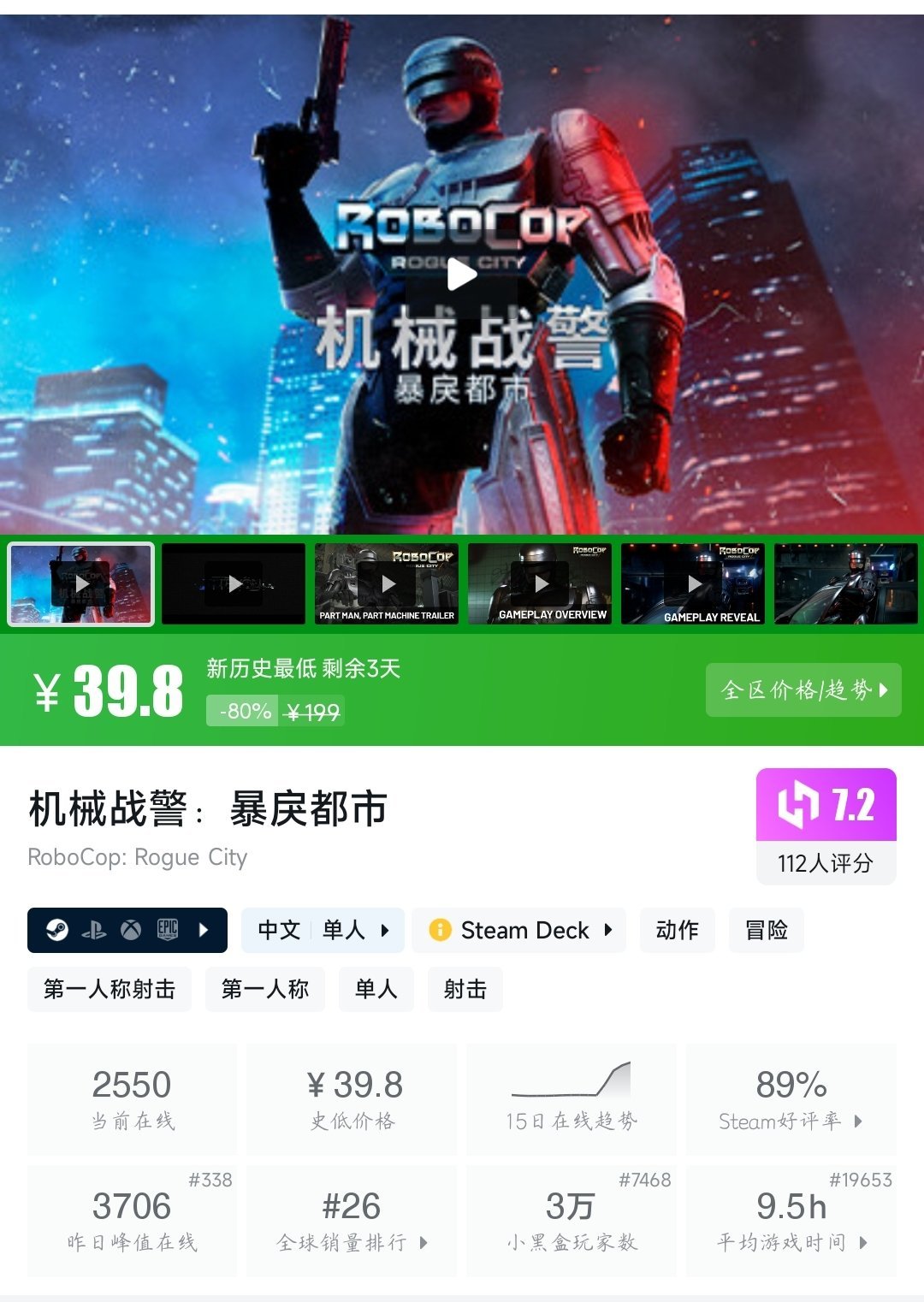Open the Gameplay Reveal video thumbnail
This screenshot has height=1302, width=924.
[x=693, y=583]
